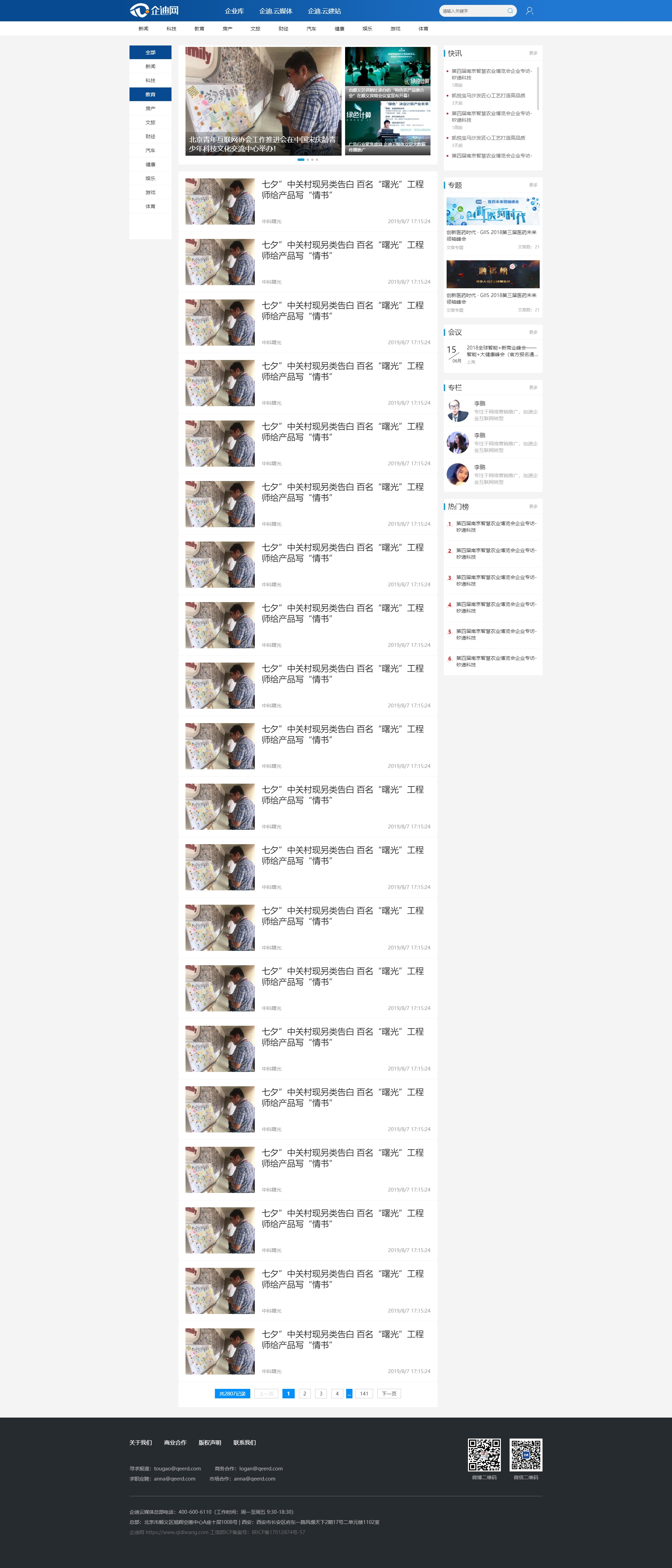Go to page 2 of the list
The height and width of the screenshot is (1568, 672).
[304, 1393]
